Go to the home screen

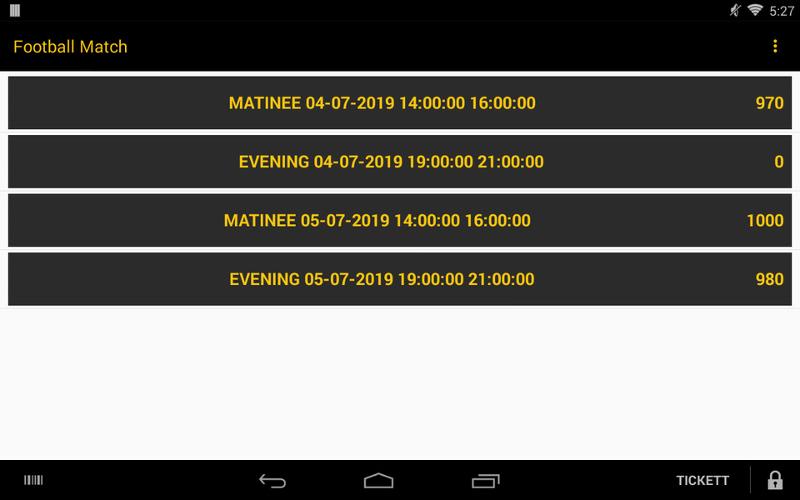tap(378, 480)
